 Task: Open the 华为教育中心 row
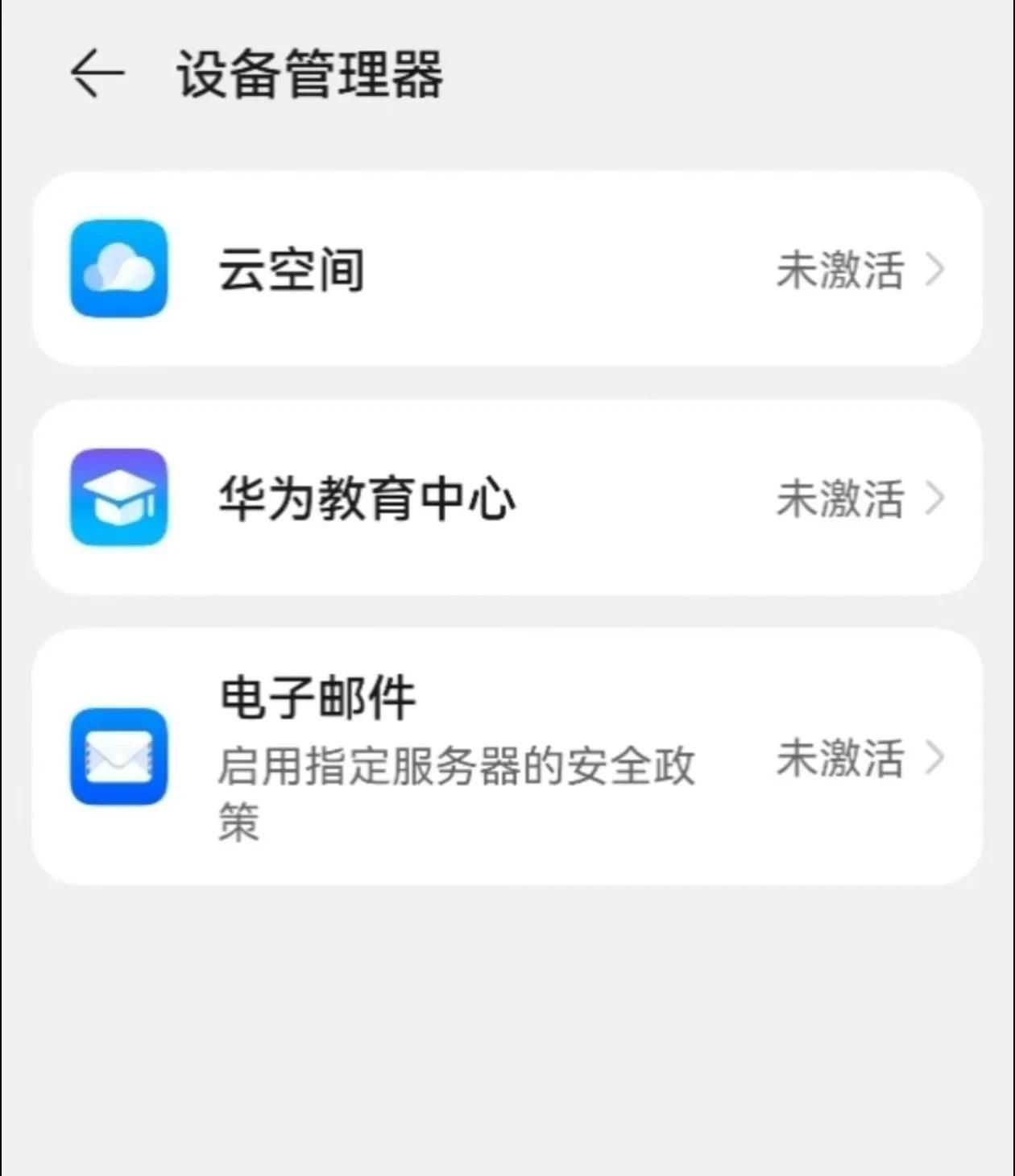click(x=507, y=498)
